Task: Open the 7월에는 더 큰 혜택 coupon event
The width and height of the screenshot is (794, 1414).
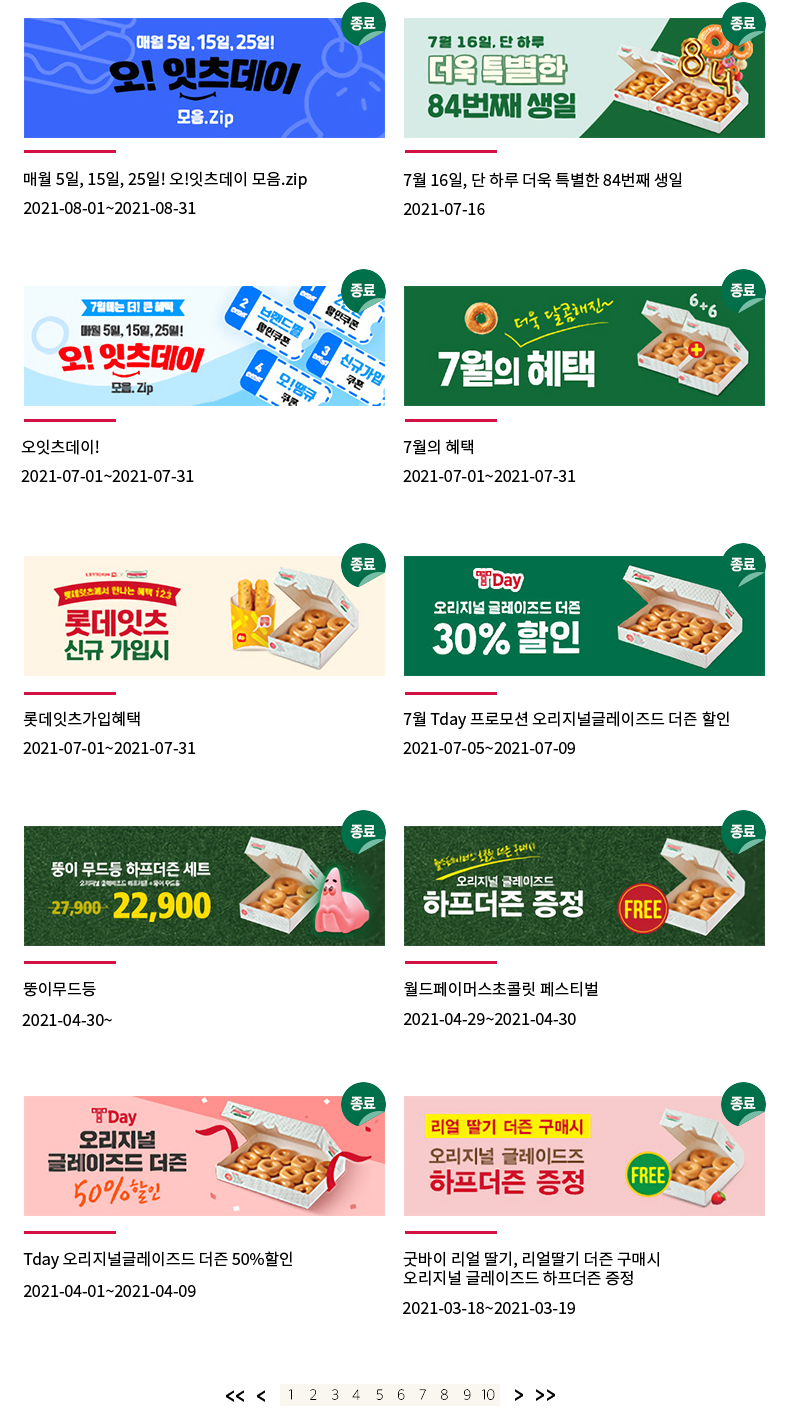Action: 204,346
